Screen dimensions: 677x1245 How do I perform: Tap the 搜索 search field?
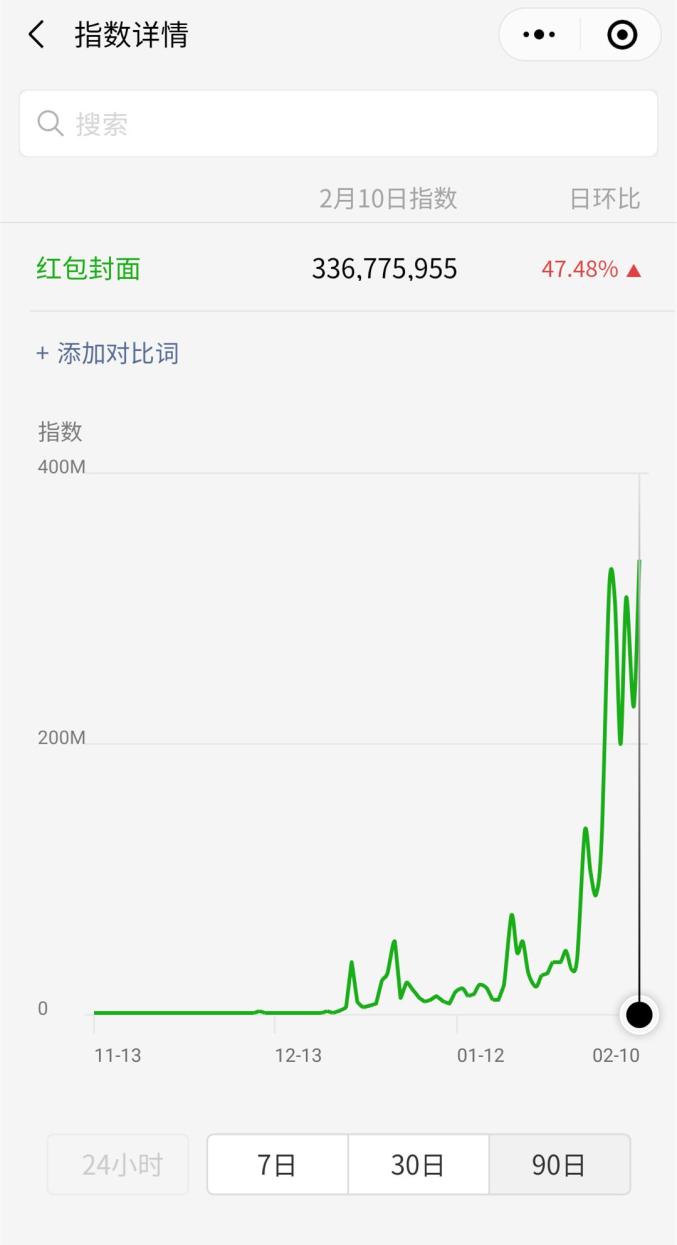338,124
